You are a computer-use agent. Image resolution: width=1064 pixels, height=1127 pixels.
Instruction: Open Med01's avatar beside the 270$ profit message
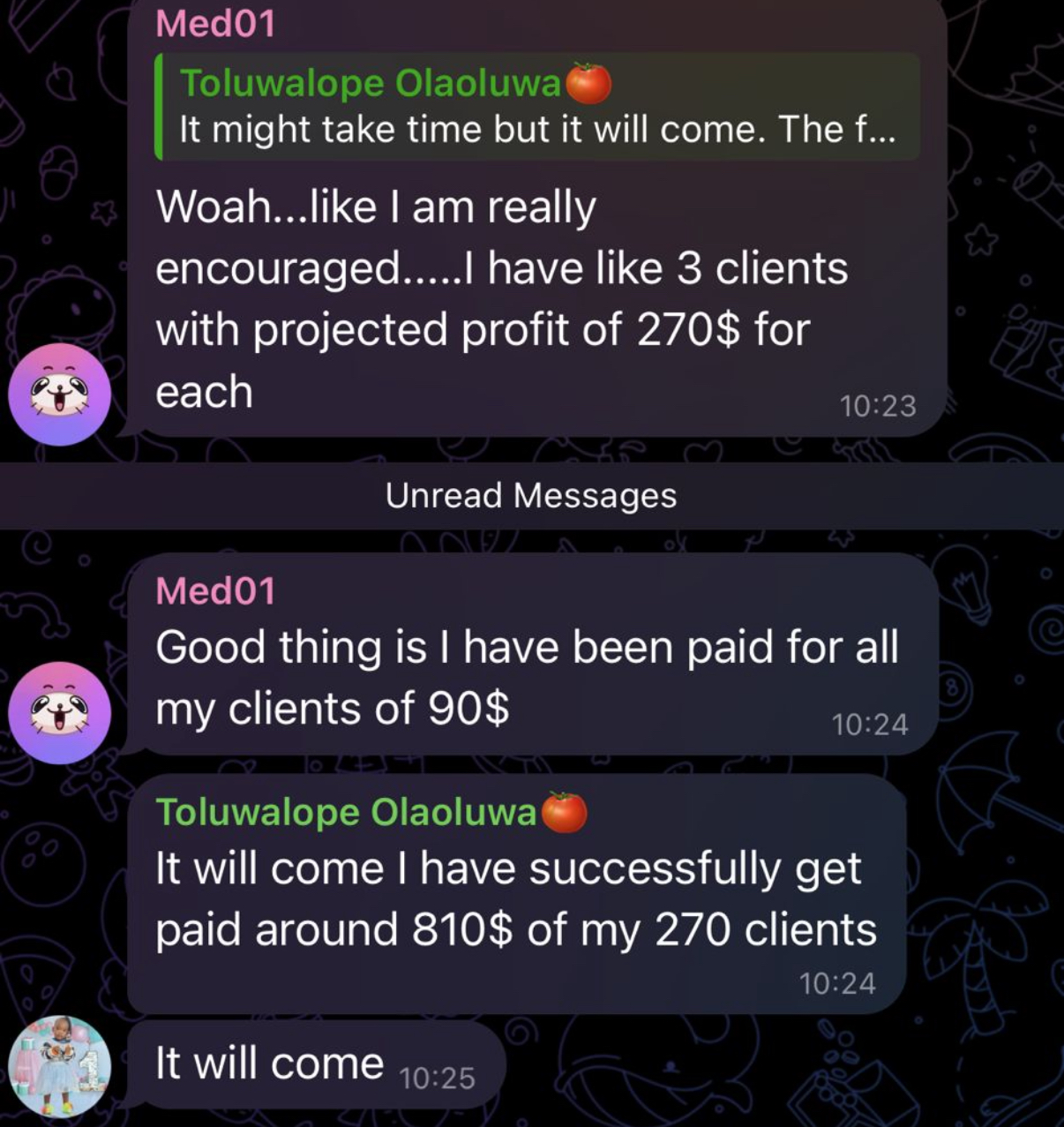click(x=59, y=394)
